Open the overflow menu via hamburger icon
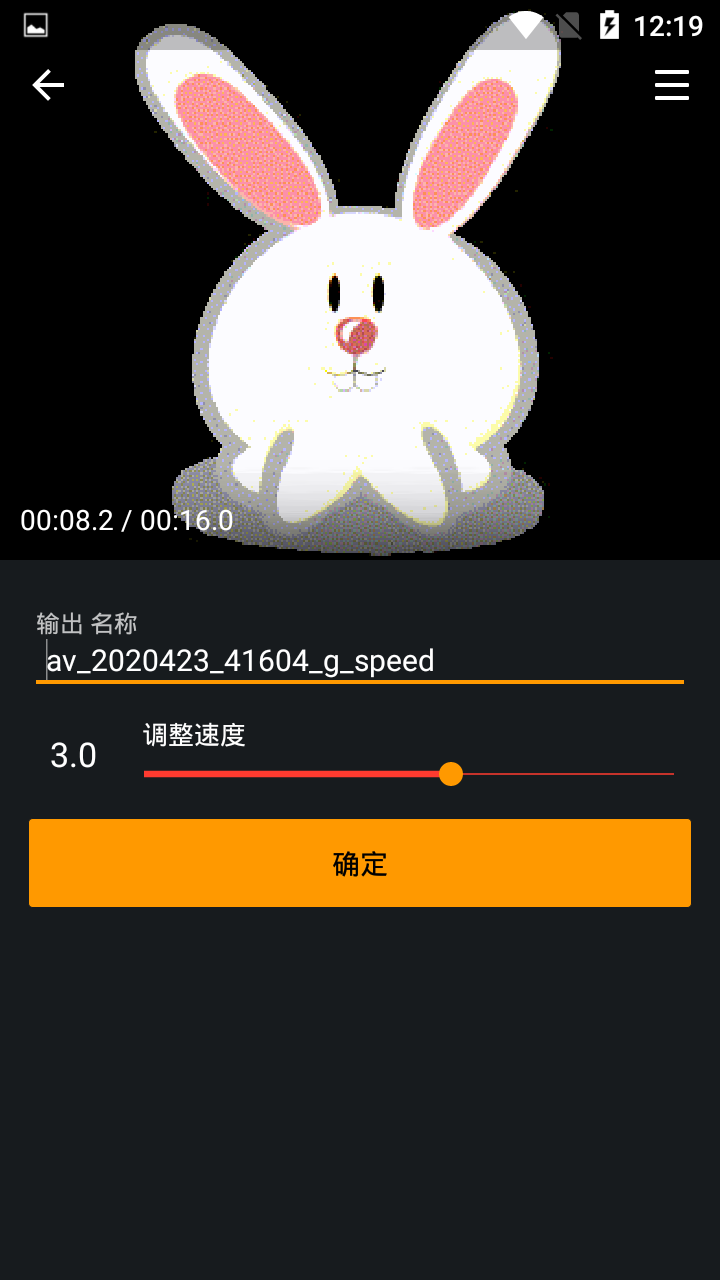 (x=671, y=85)
